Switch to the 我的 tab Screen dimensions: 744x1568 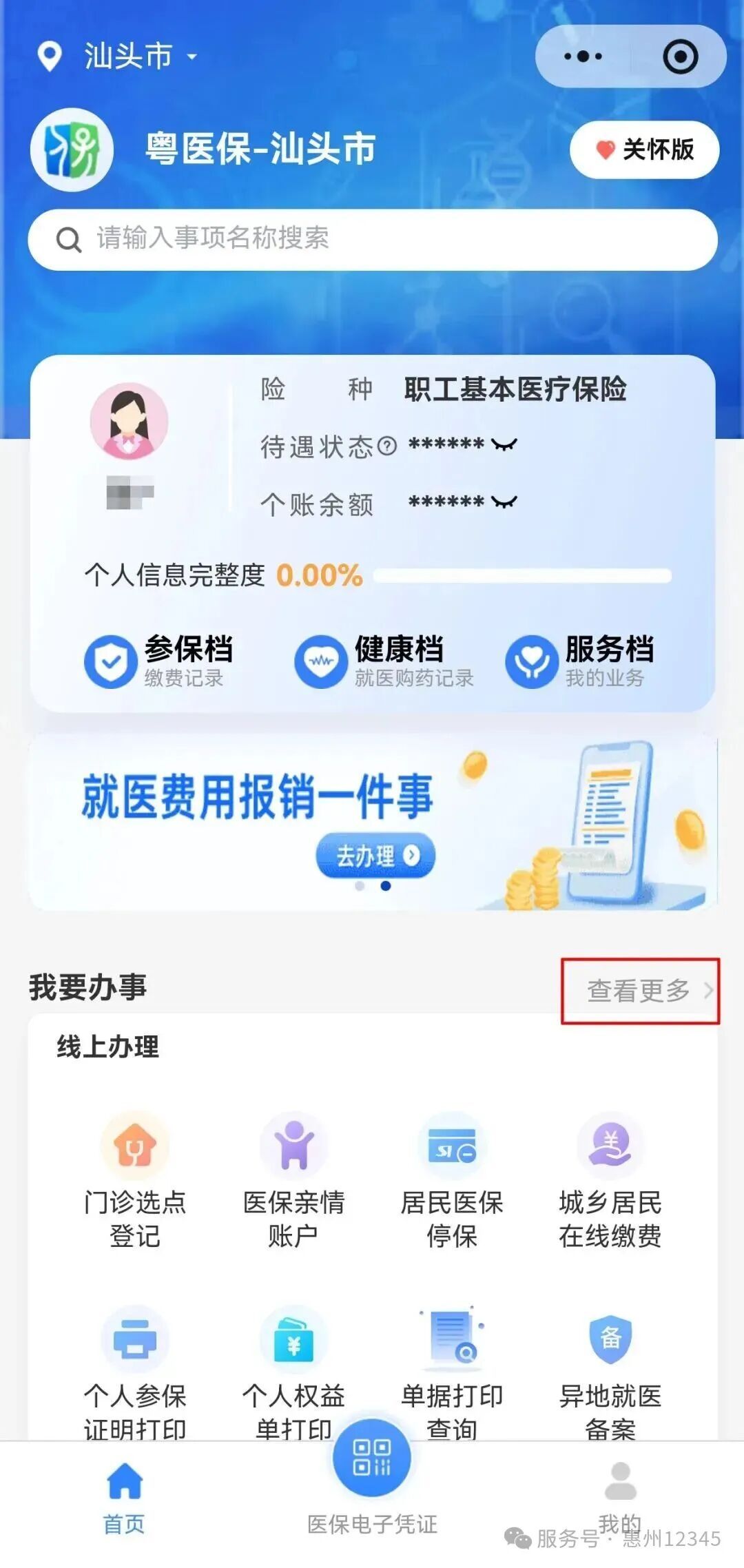pyautogui.click(x=620, y=1496)
